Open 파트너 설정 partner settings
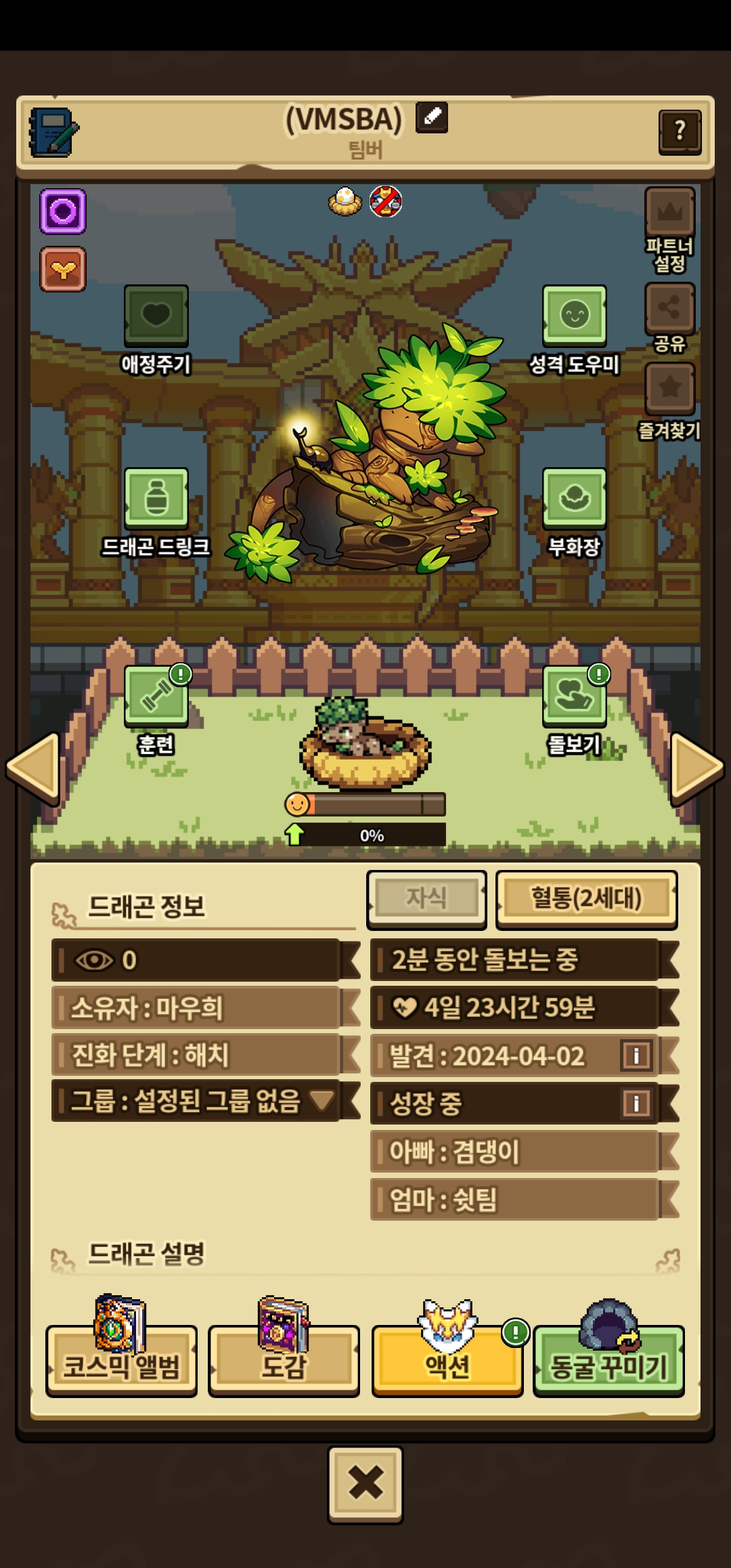The image size is (731, 1568). (x=669, y=213)
